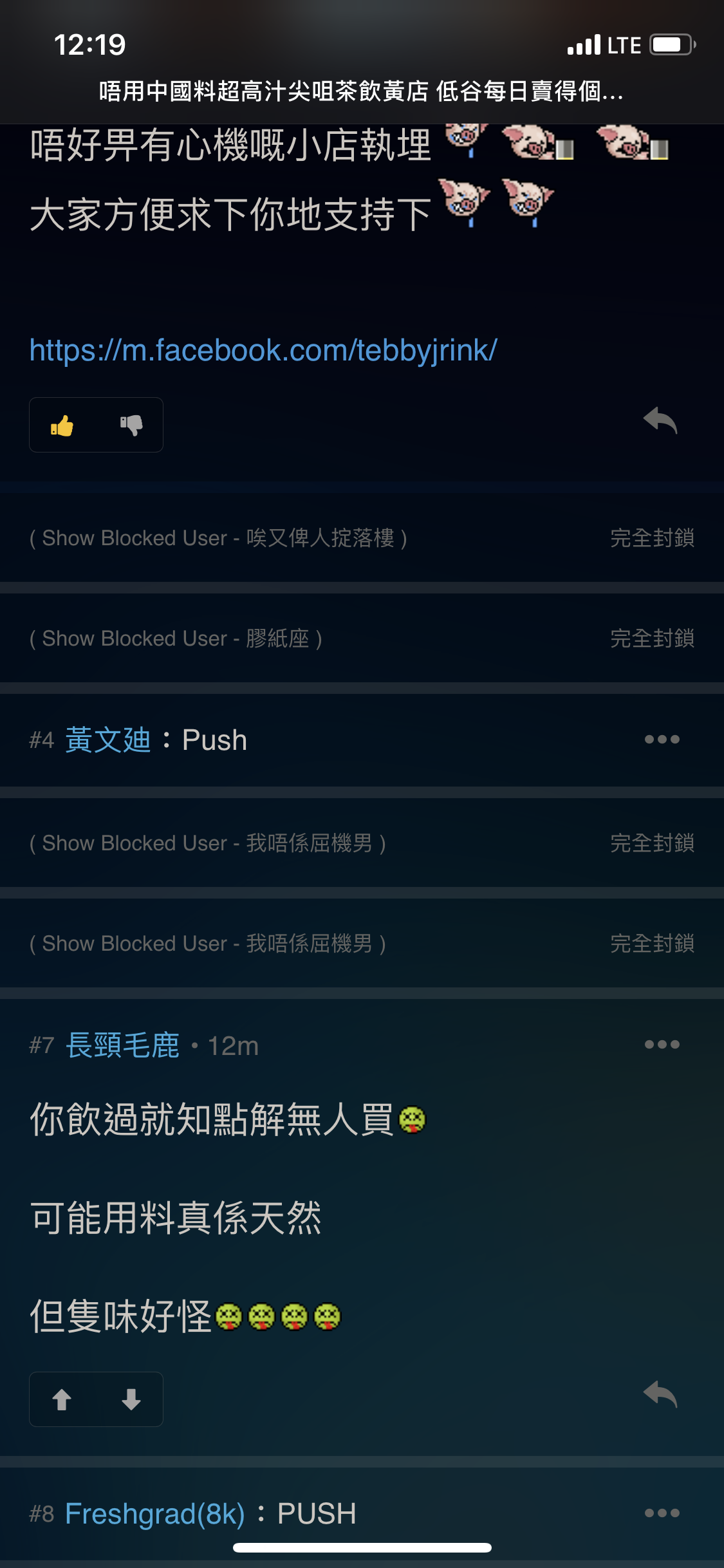Upvote 長頸毛鹿's comment
Viewport: 724px width, 1568px height.
point(62,1399)
